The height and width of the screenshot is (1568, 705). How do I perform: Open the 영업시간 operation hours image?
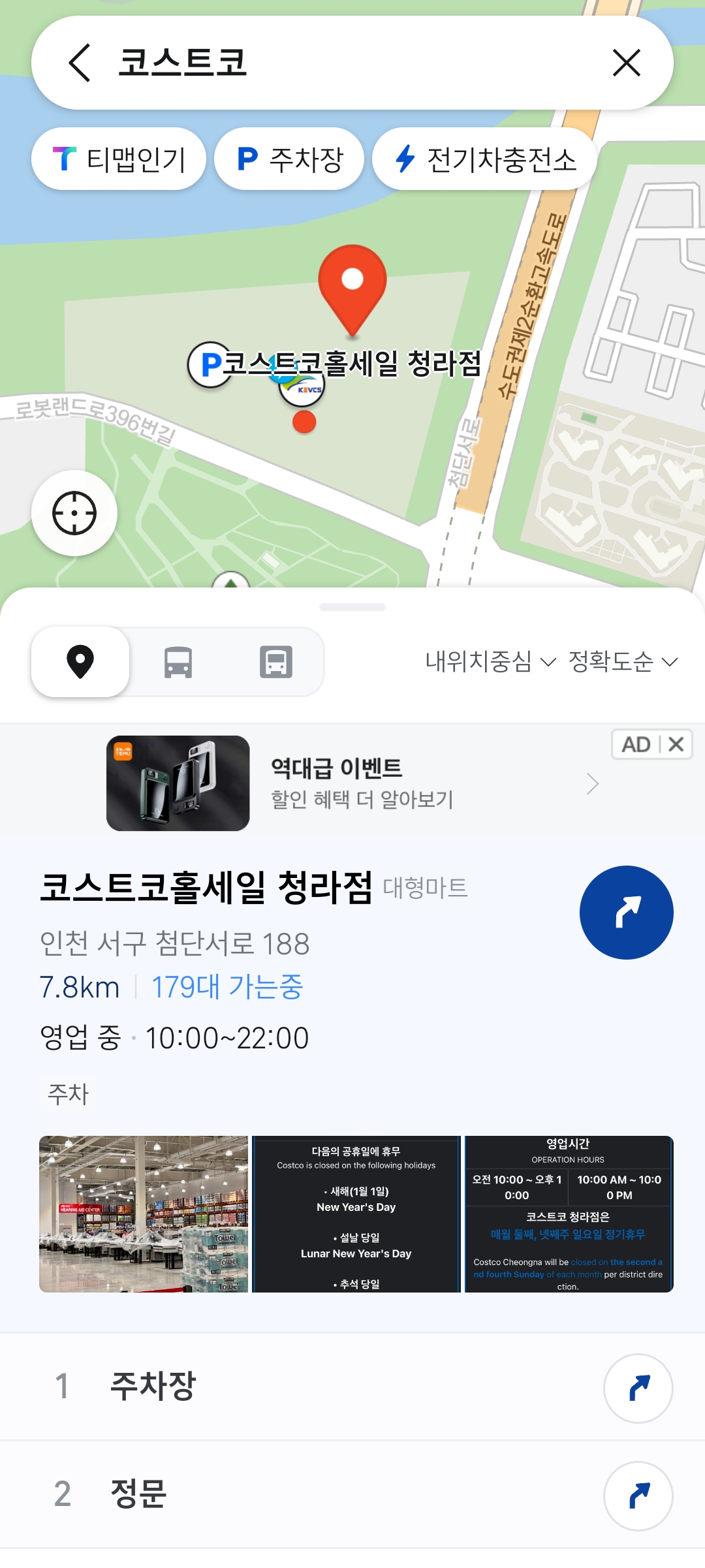569,1214
